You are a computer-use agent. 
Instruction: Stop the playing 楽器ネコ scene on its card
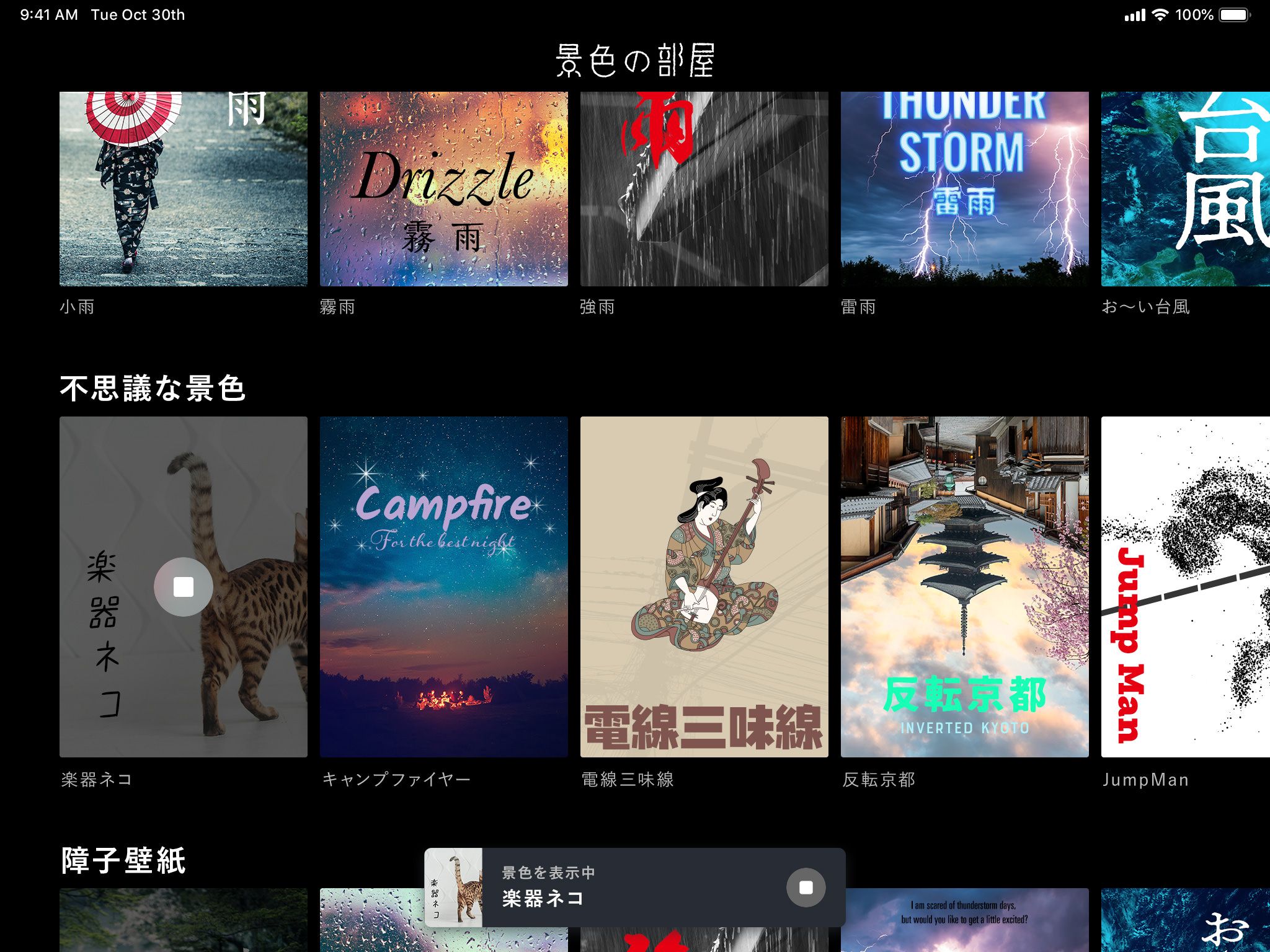184,586
